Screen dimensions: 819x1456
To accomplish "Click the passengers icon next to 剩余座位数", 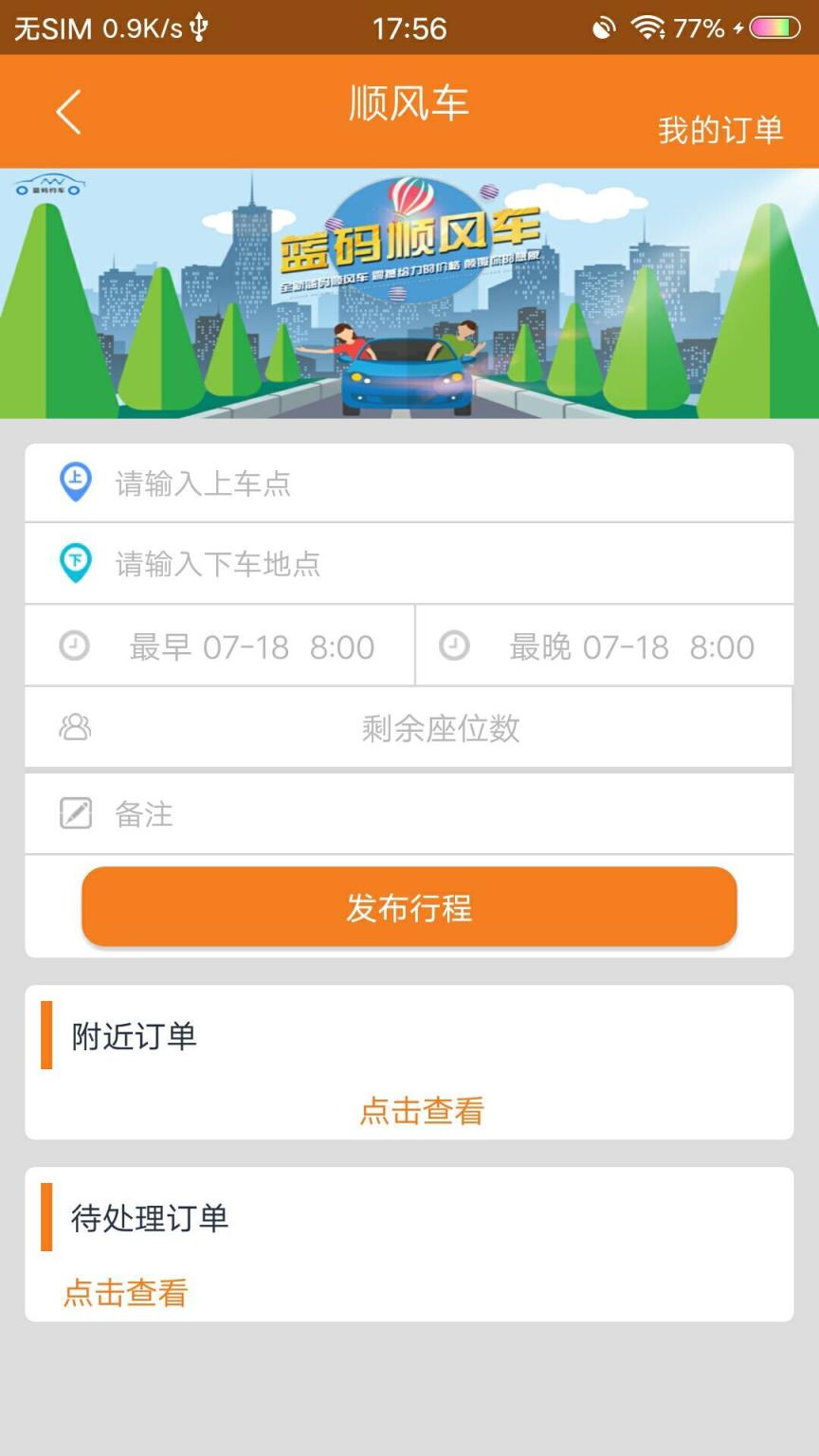I will (x=75, y=727).
